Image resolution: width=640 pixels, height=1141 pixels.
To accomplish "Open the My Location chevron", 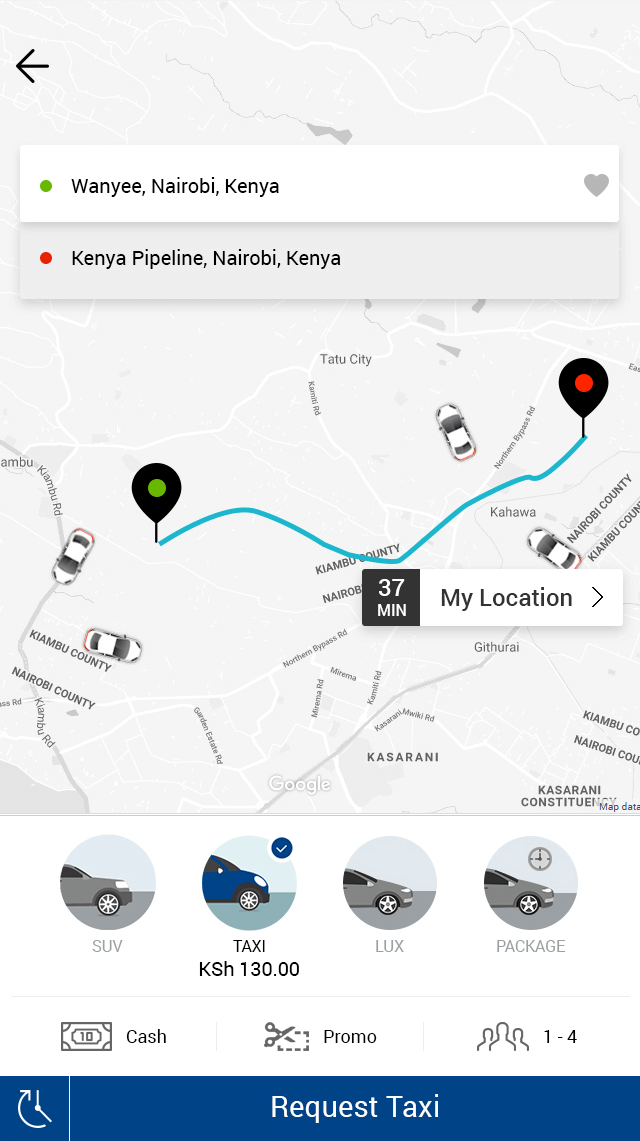I will coord(598,598).
